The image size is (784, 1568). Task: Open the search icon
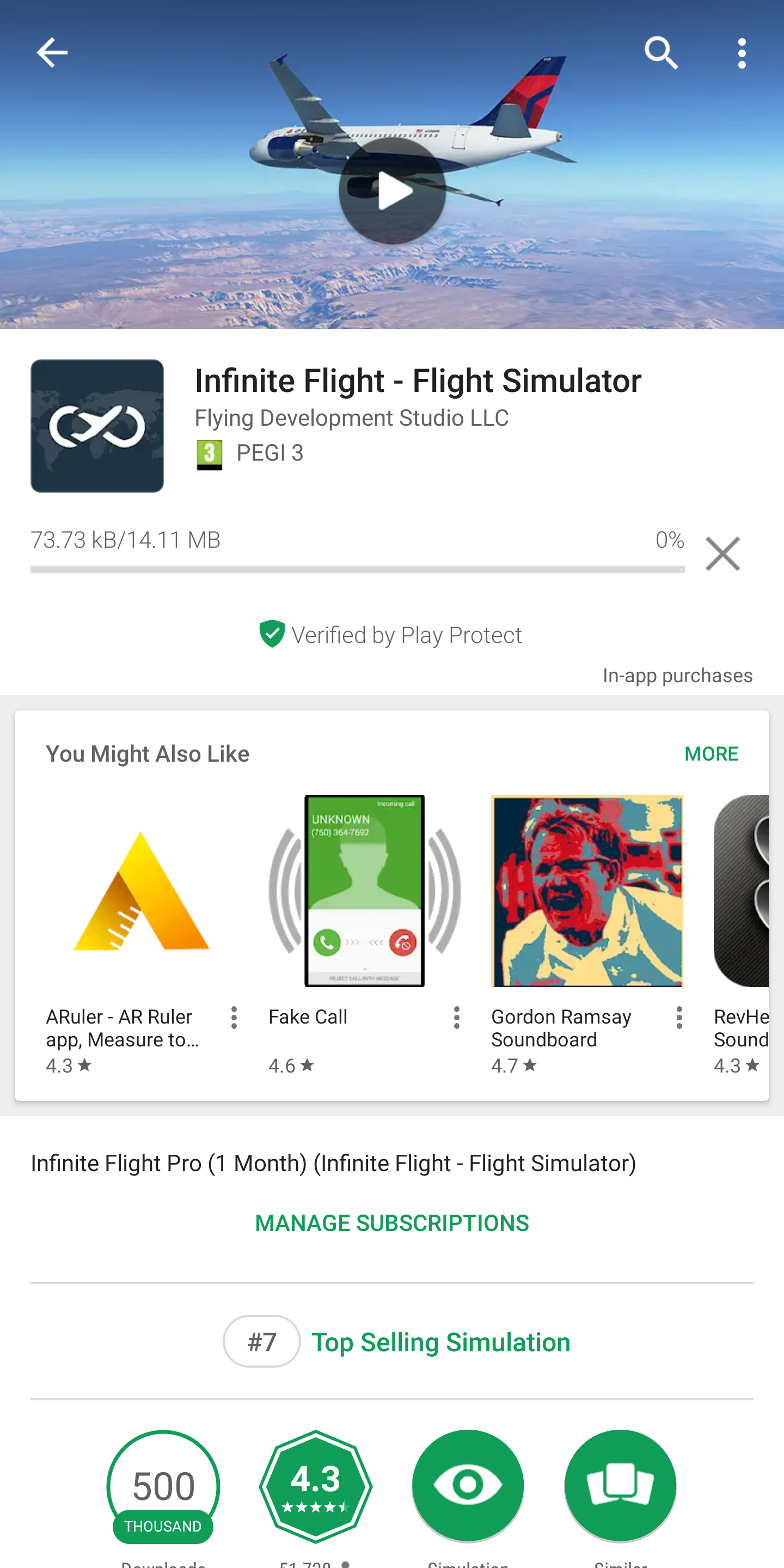click(661, 53)
